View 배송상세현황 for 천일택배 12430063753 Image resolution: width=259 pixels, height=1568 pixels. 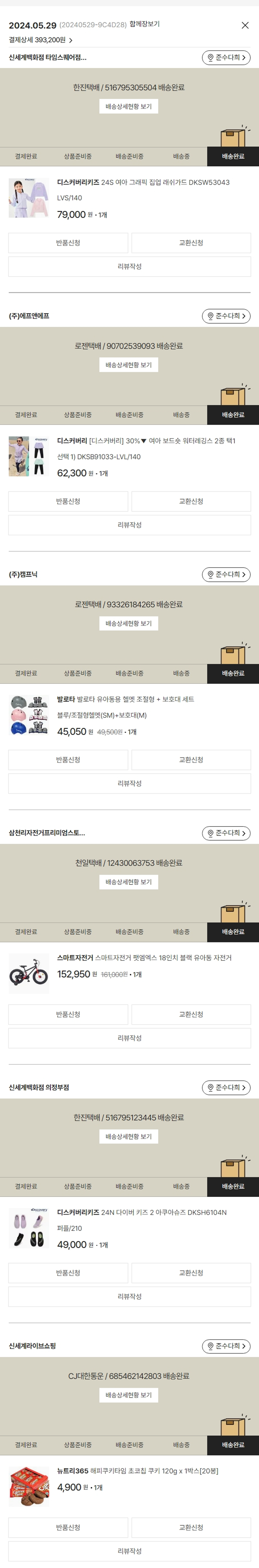click(x=128, y=882)
